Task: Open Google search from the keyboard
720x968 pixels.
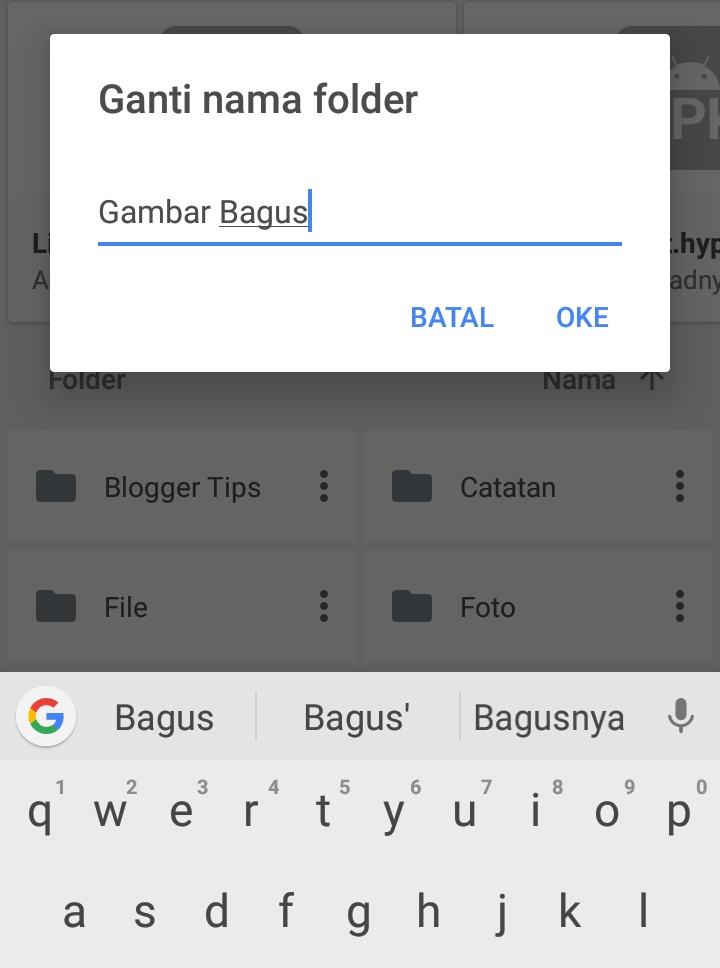Action: pyautogui.click(x=46, y=716)
